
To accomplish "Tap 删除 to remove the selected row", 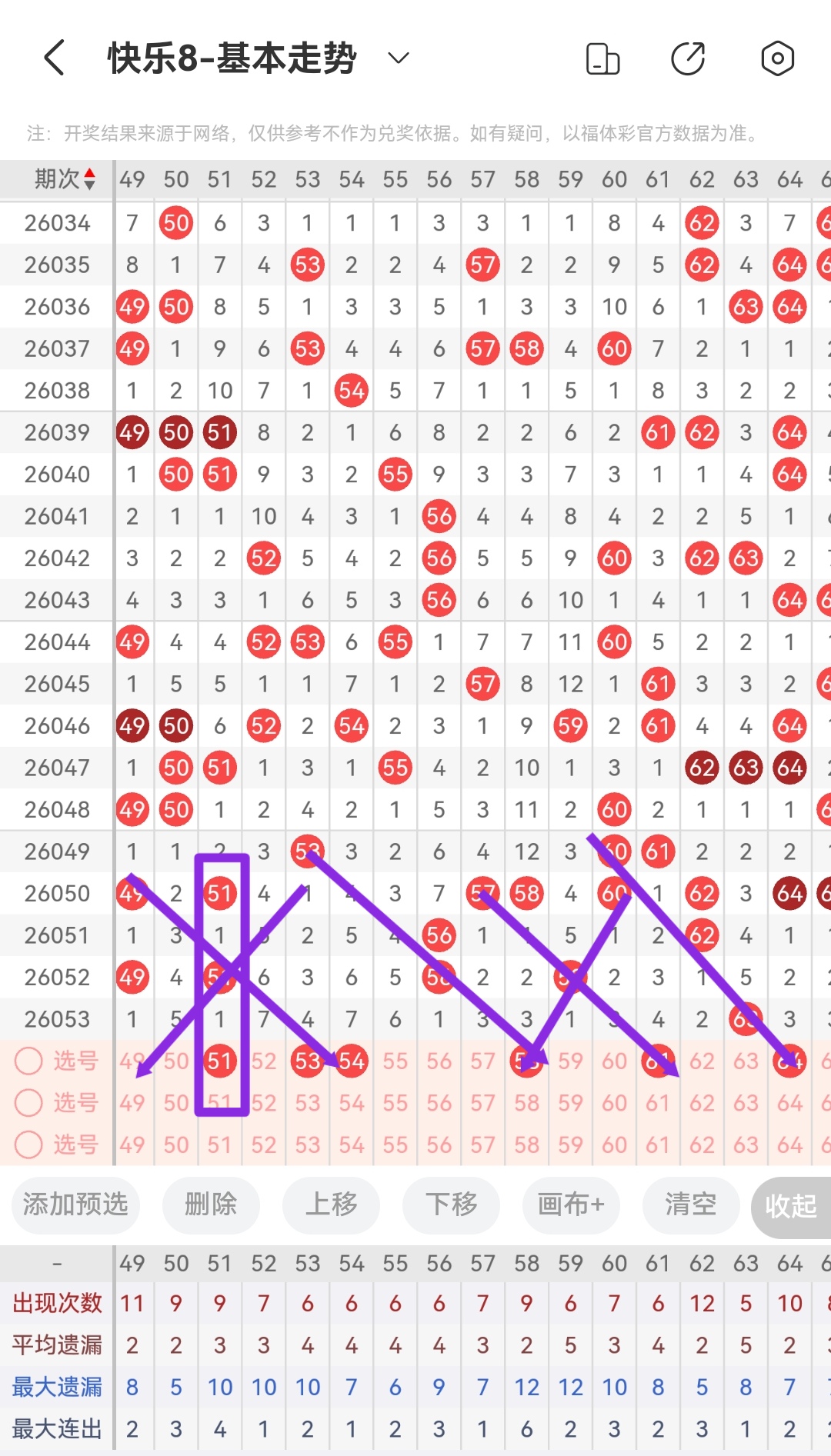I will coord(210,1204).
